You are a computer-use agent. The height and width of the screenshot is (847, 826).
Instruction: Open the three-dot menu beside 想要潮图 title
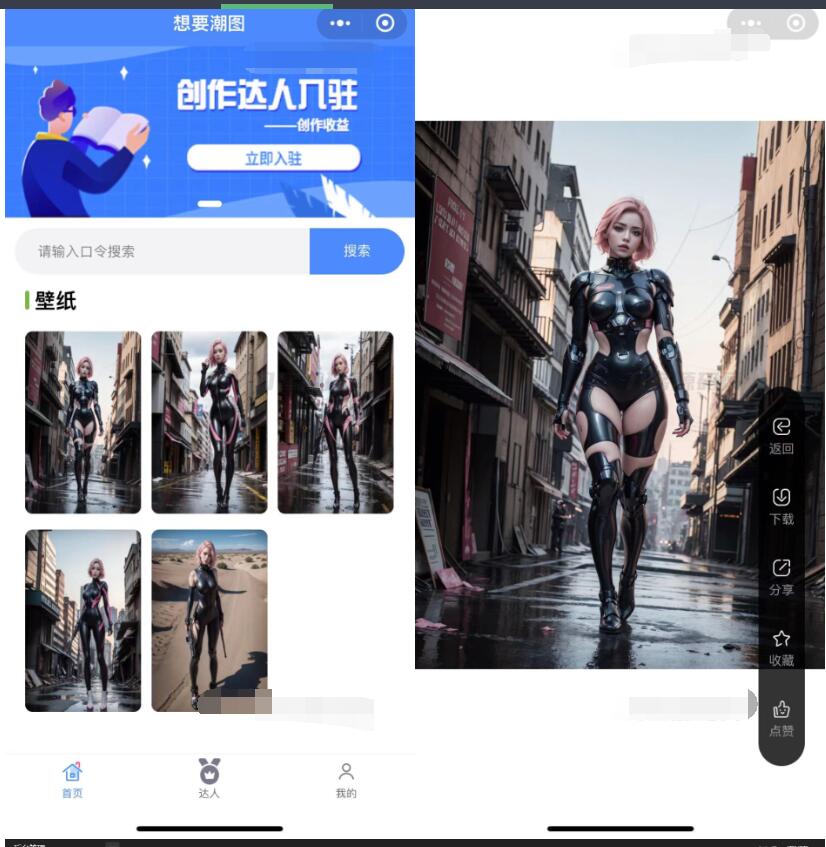tap(340, 23)
